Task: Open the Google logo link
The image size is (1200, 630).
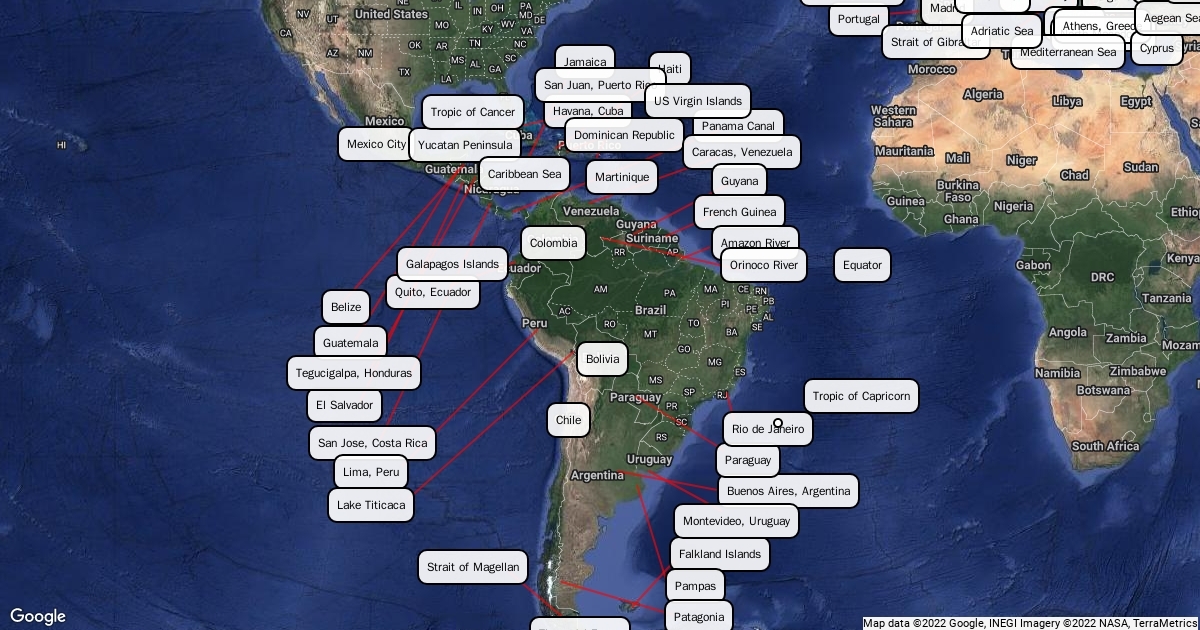Action: click(x=38, y=616)
